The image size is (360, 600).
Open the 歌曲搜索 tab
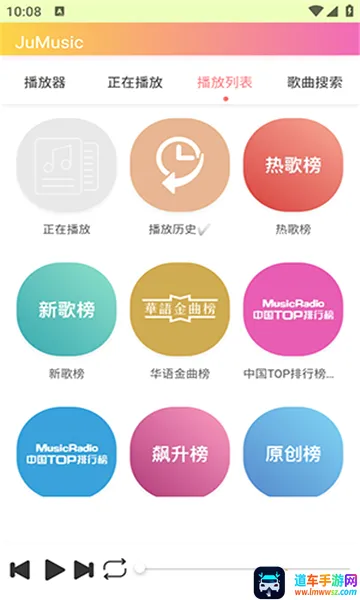[315, 82]
